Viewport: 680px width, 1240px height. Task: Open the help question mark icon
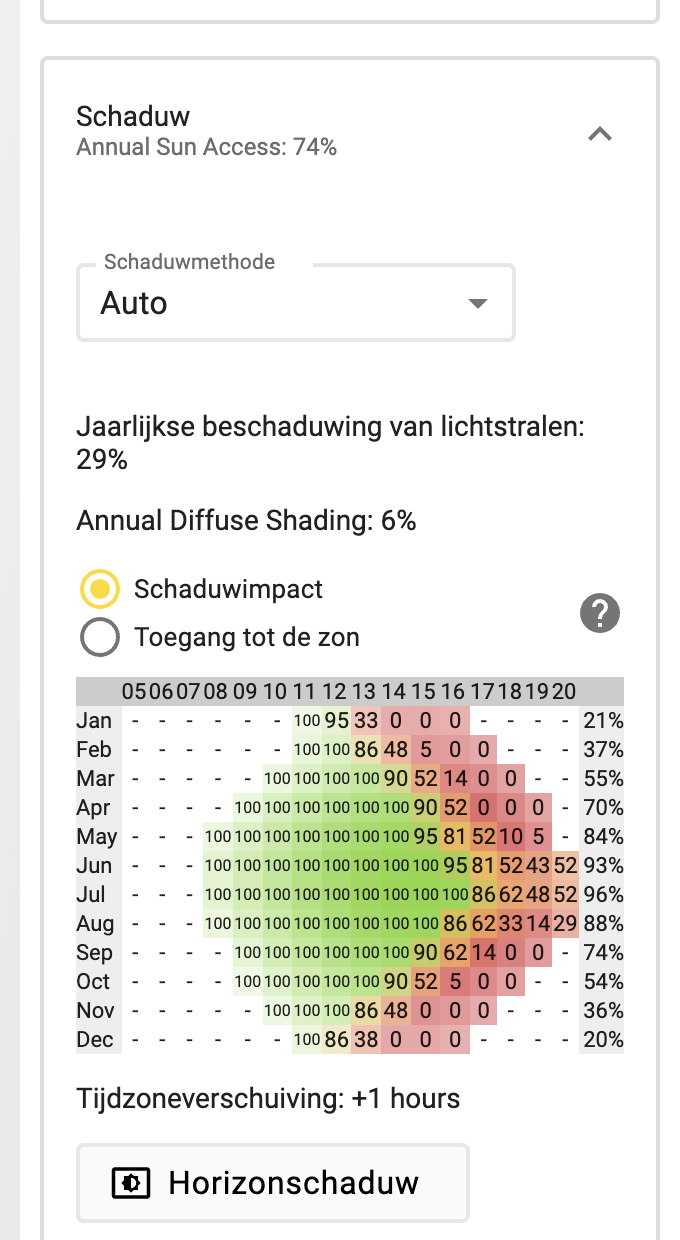[600, 613]
